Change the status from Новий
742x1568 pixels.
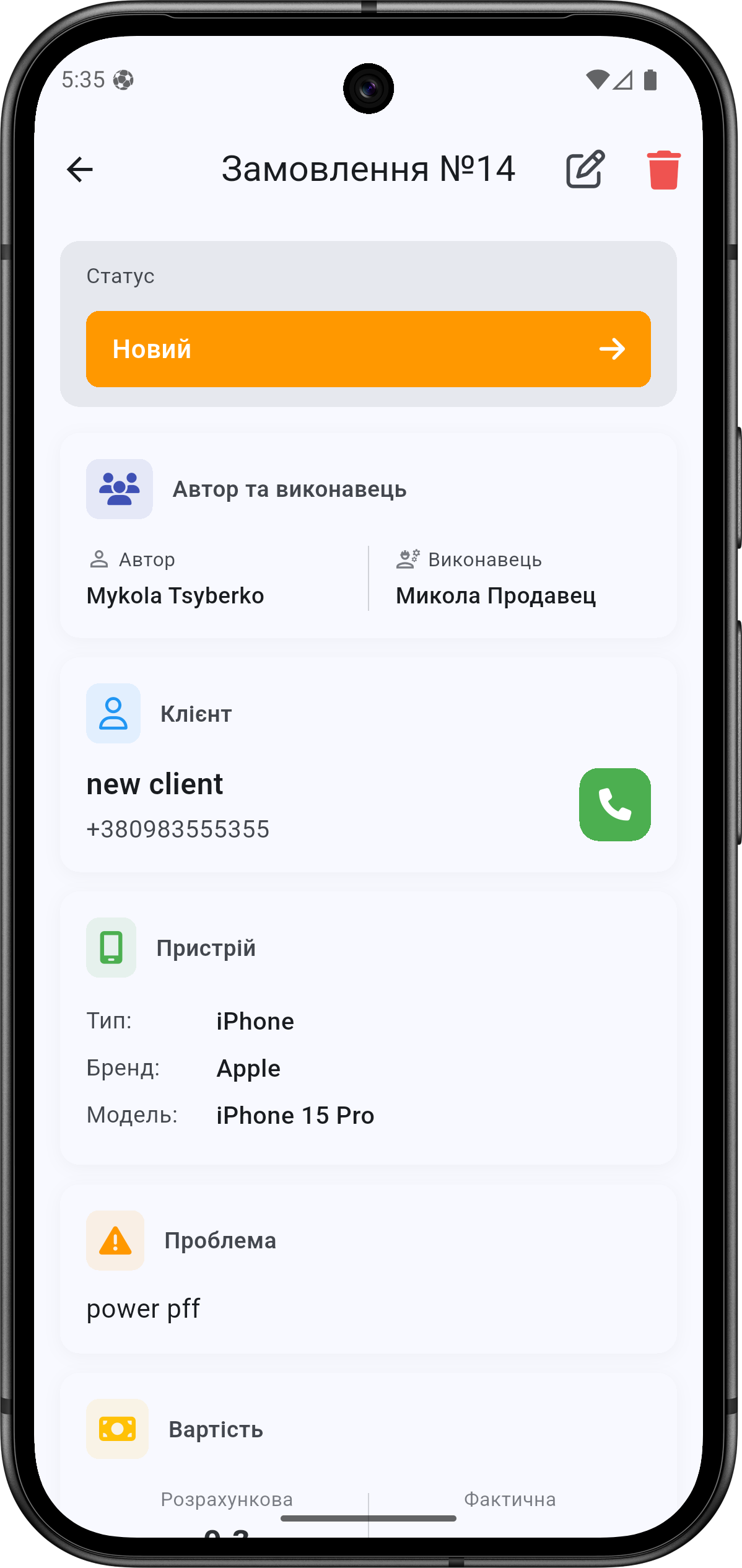(368, 349)
